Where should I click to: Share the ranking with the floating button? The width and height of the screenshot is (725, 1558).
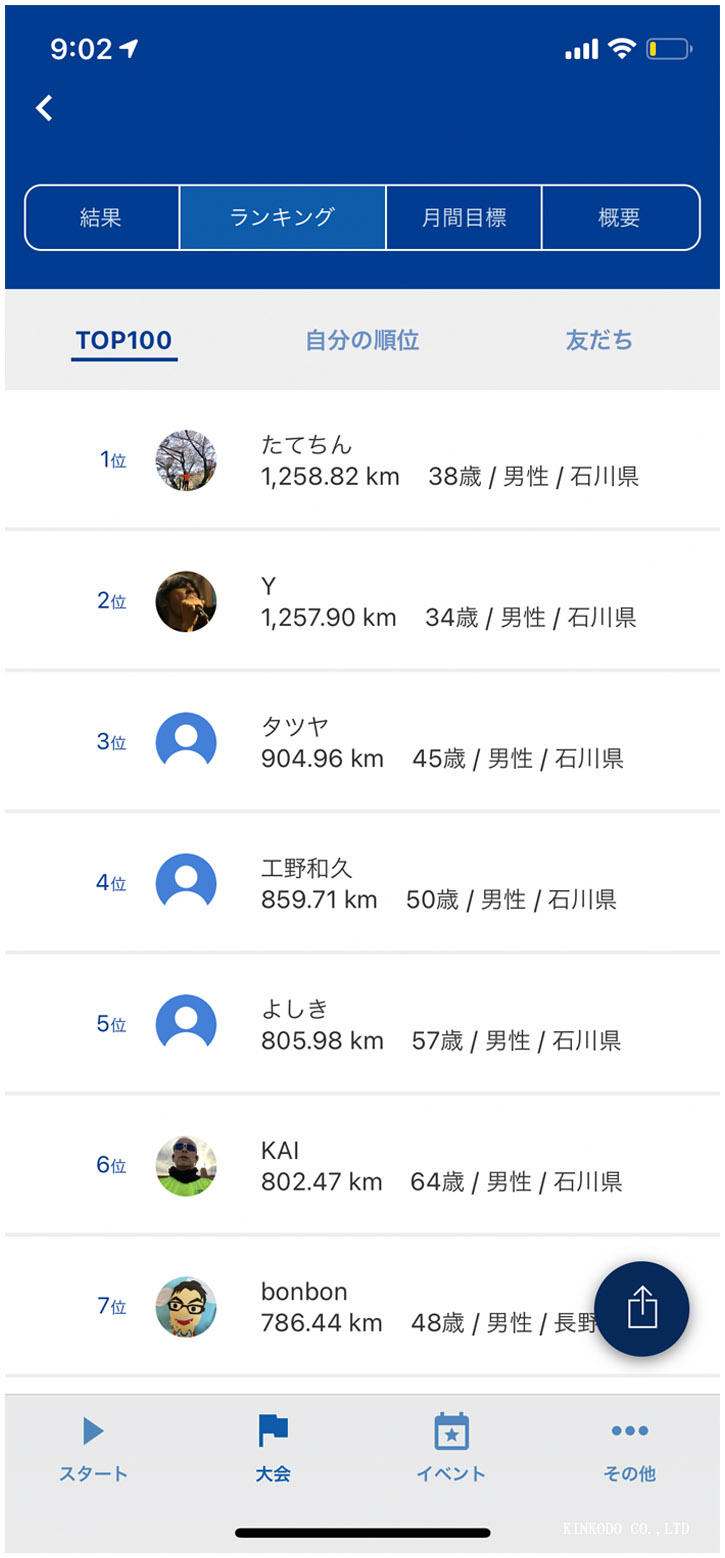[x=642, y=1309]
